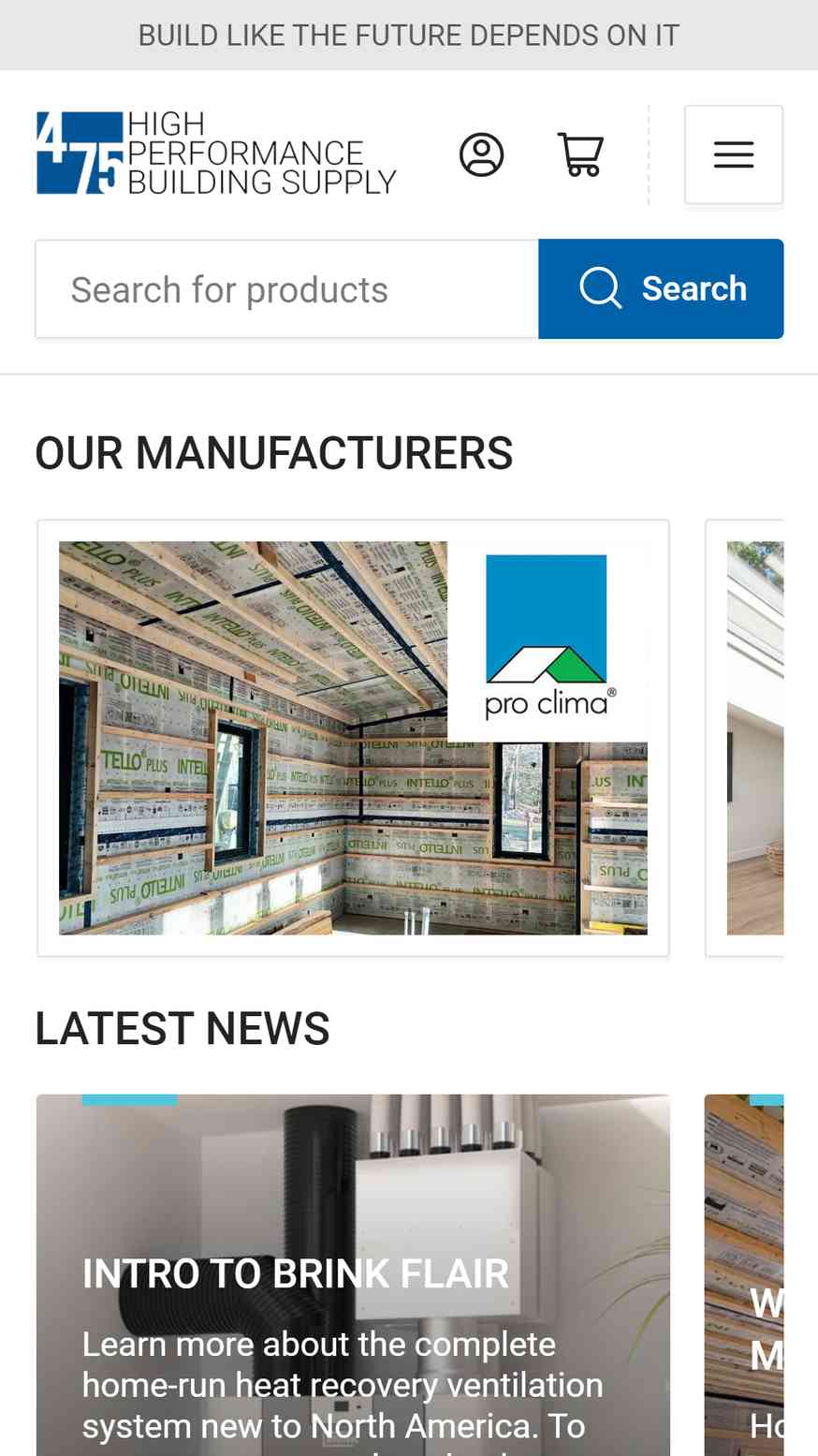Go to homepage via 475 logo
This screenshot has width=818, height=1456.
coord(216,154)
